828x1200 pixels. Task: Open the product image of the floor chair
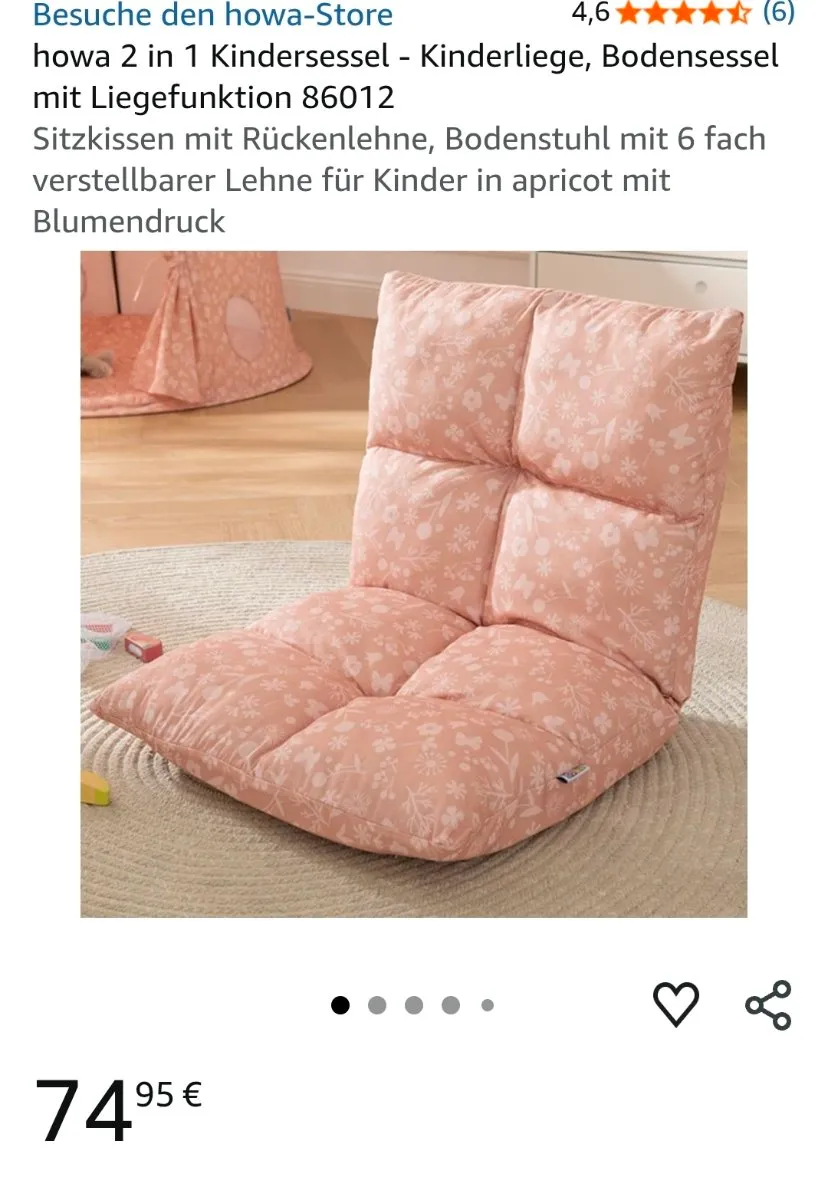pyautogui.click(x=413, y=584)
